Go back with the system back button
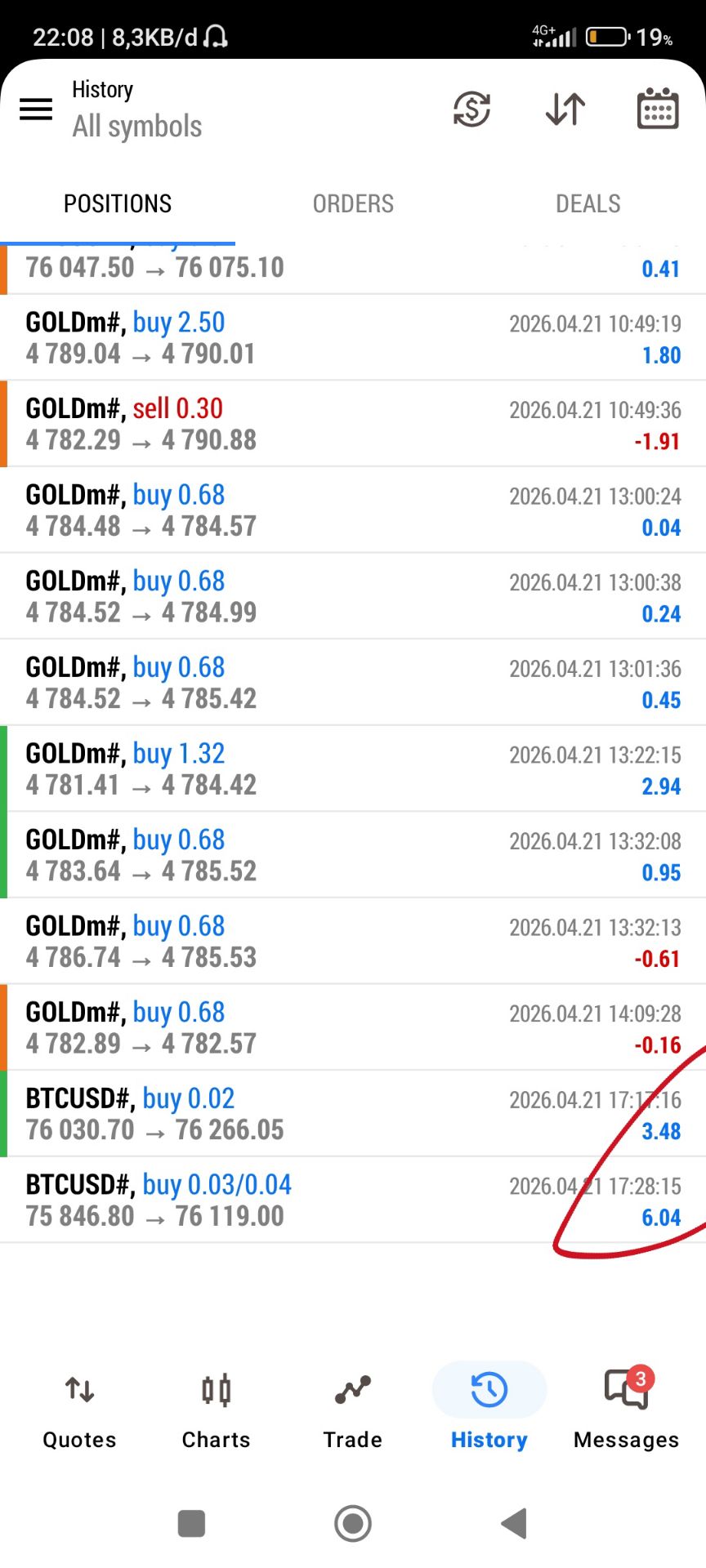The height and width of the screenshot is (1568, 706). 514,1523
